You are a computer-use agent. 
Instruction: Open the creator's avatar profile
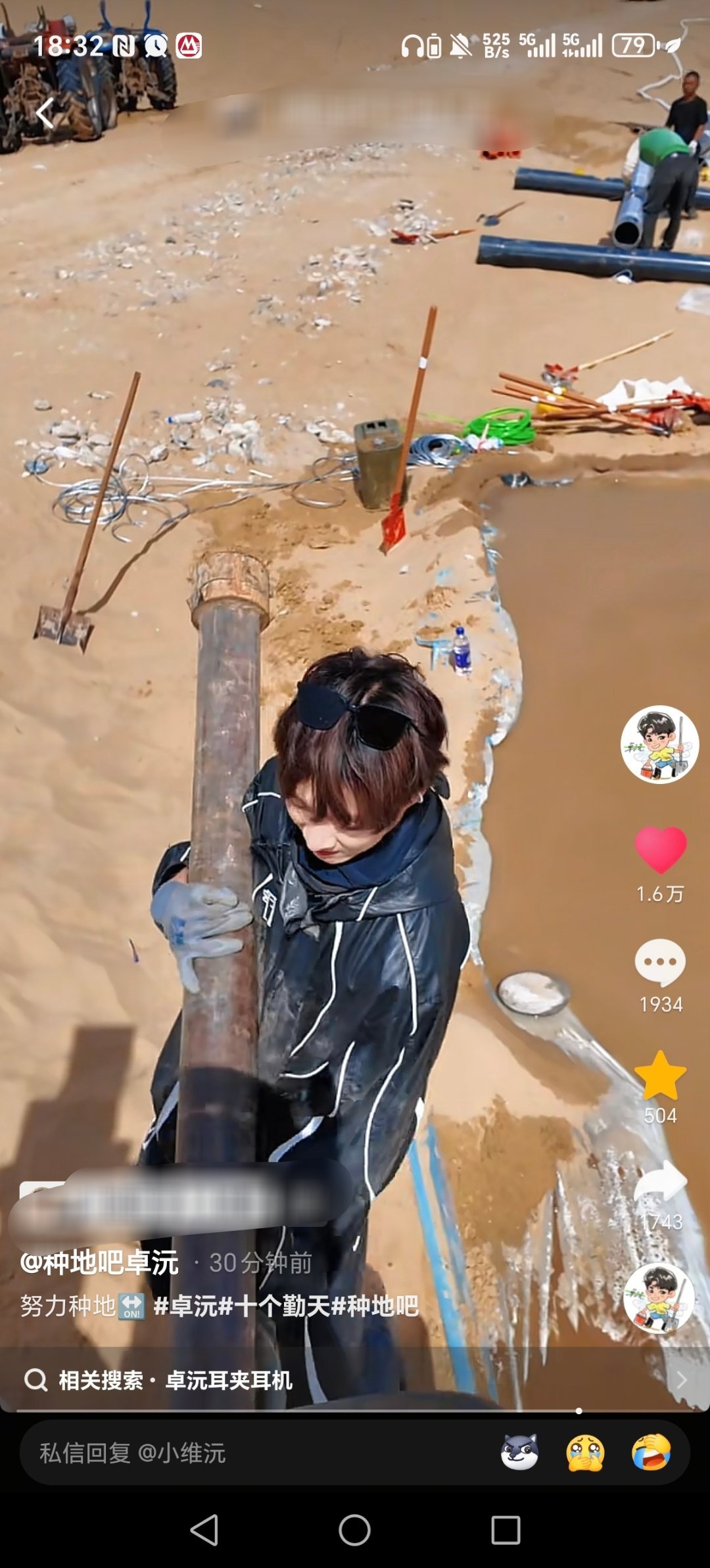tap(659, 745)
